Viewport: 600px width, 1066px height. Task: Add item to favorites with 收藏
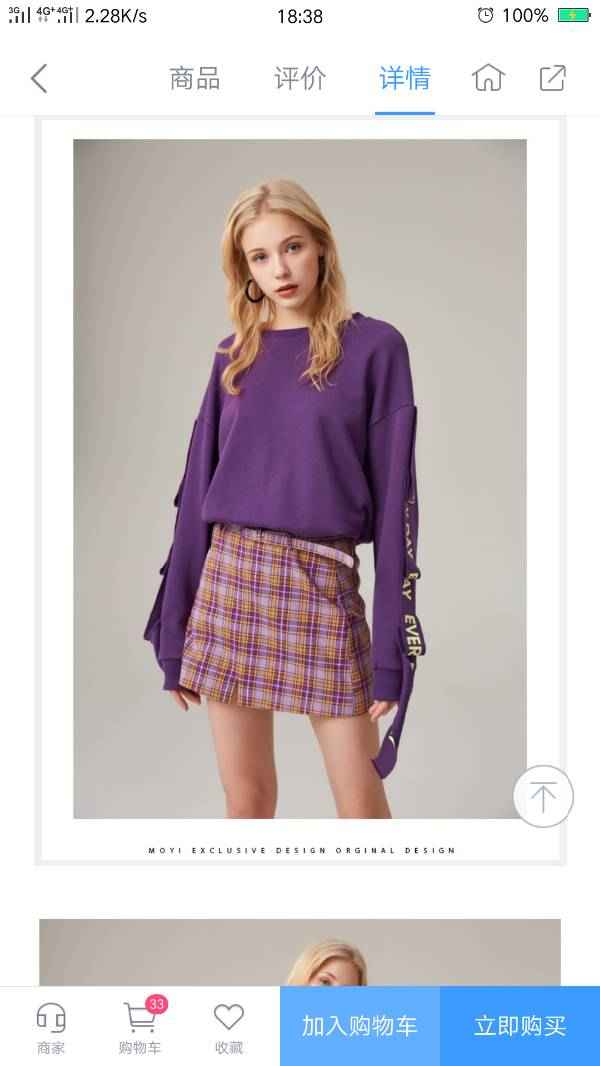(x=229, y=1027)
